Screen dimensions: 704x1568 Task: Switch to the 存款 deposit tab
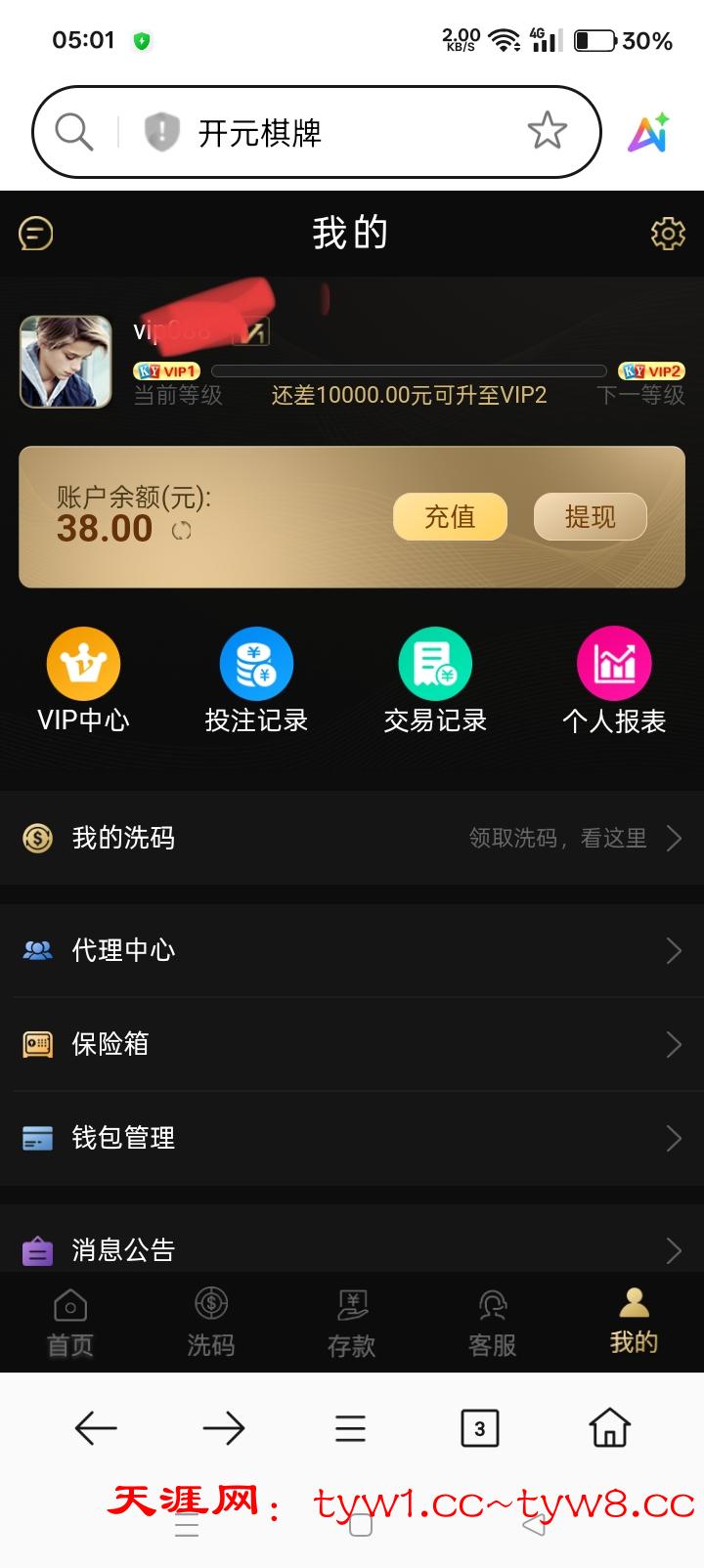352,1322
